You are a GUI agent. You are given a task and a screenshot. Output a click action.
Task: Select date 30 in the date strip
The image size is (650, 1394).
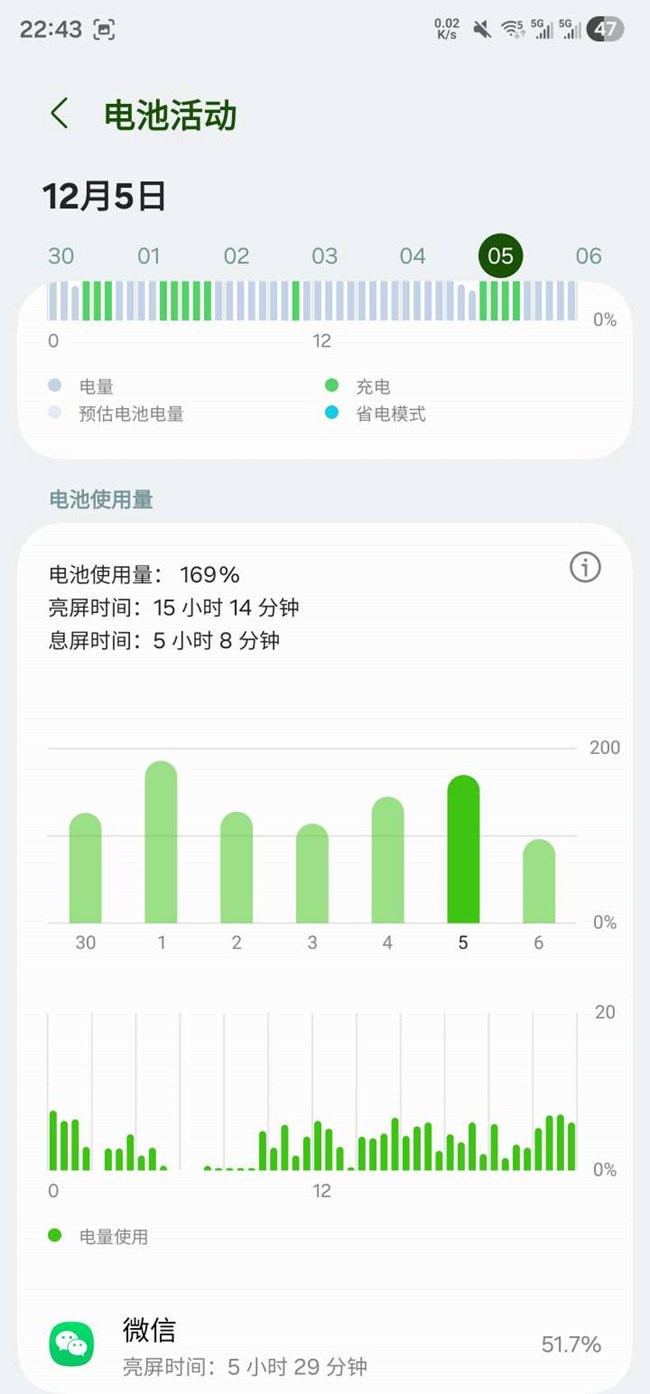pyautogui.click(x=61, y=256)
